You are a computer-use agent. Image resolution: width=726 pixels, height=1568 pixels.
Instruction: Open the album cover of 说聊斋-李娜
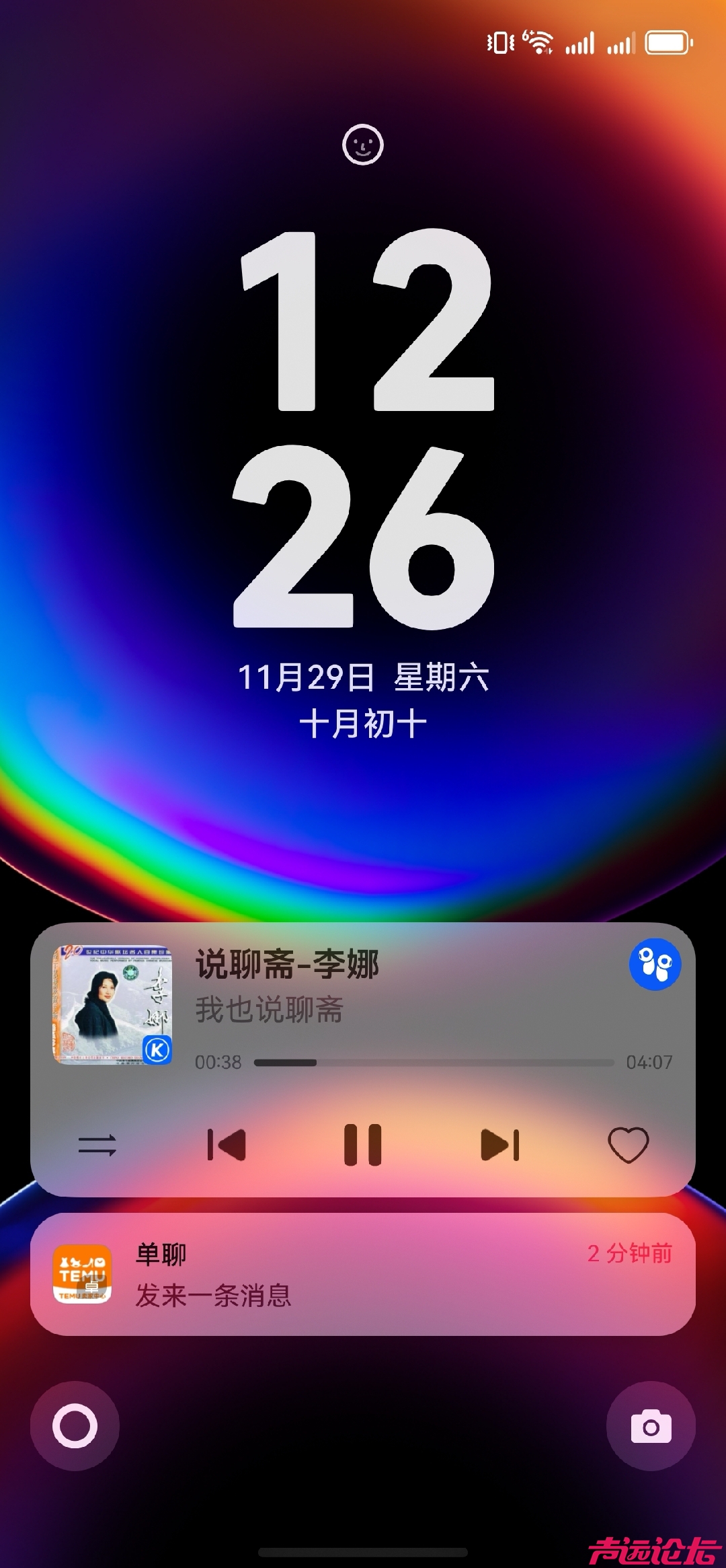113,1005
